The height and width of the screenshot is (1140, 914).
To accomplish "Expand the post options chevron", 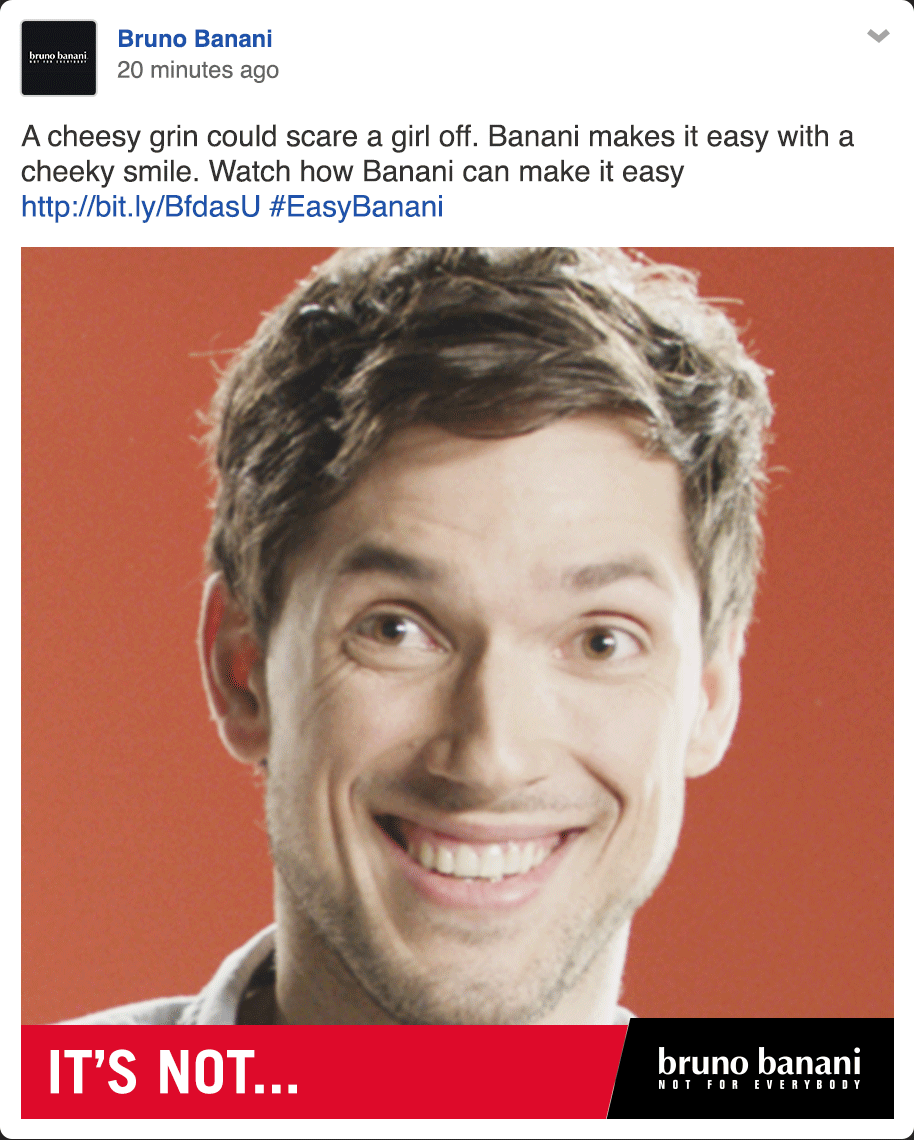I will coord(877,36).
